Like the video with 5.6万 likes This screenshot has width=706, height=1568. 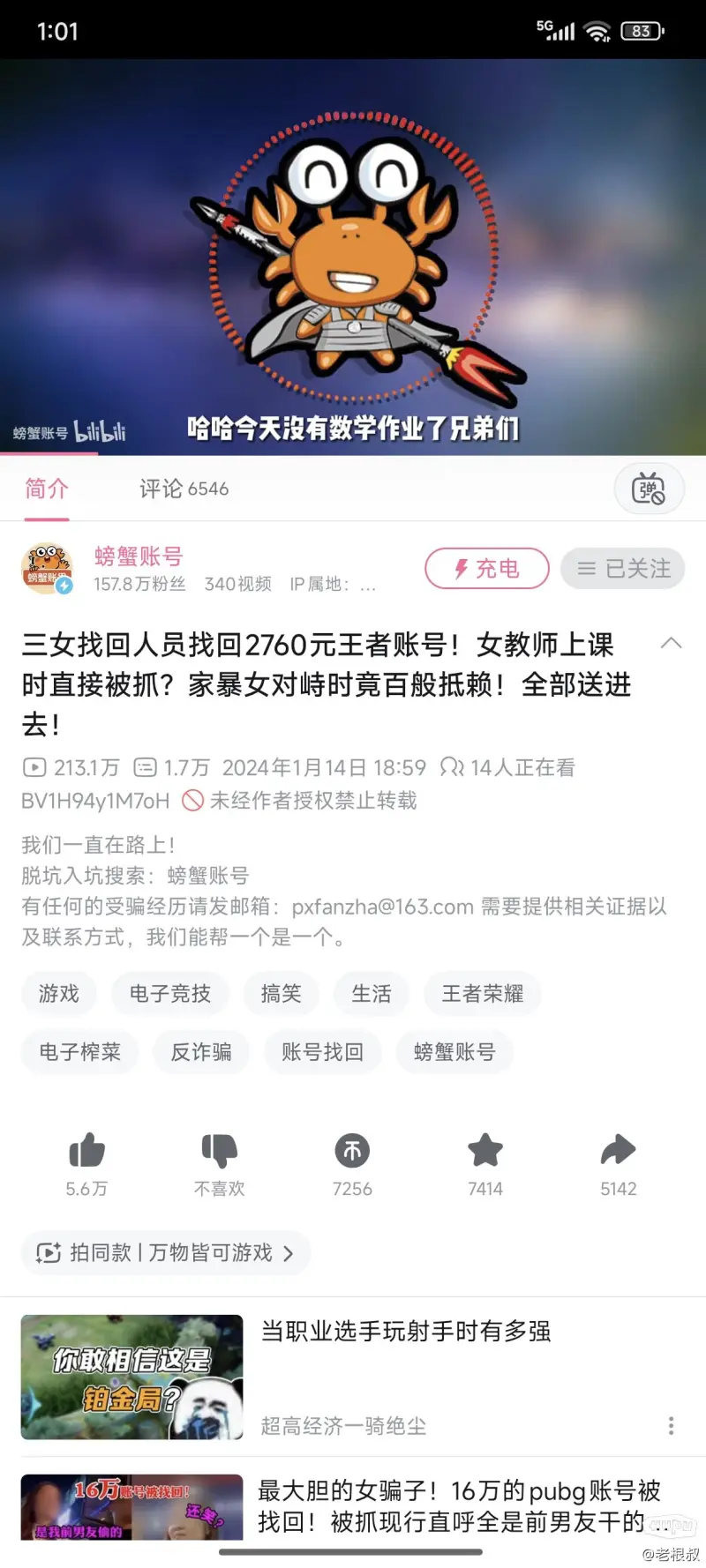point(86,1152)
